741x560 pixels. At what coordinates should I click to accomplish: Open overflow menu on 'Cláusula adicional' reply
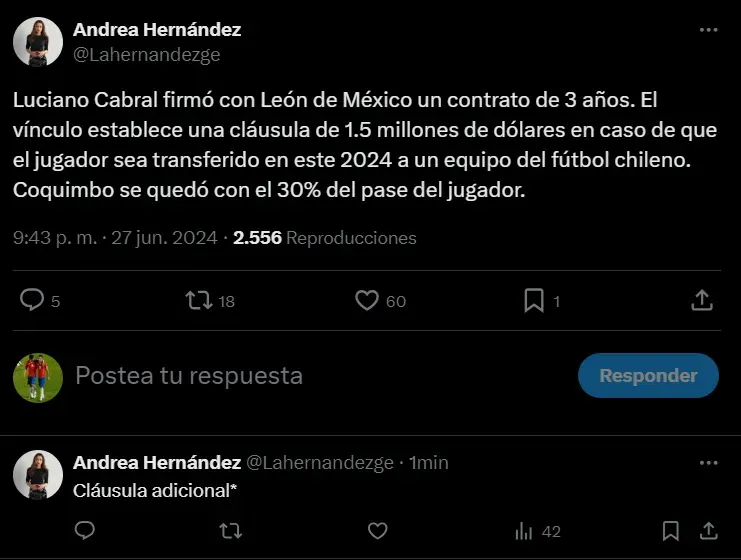[x=708, y=463]
